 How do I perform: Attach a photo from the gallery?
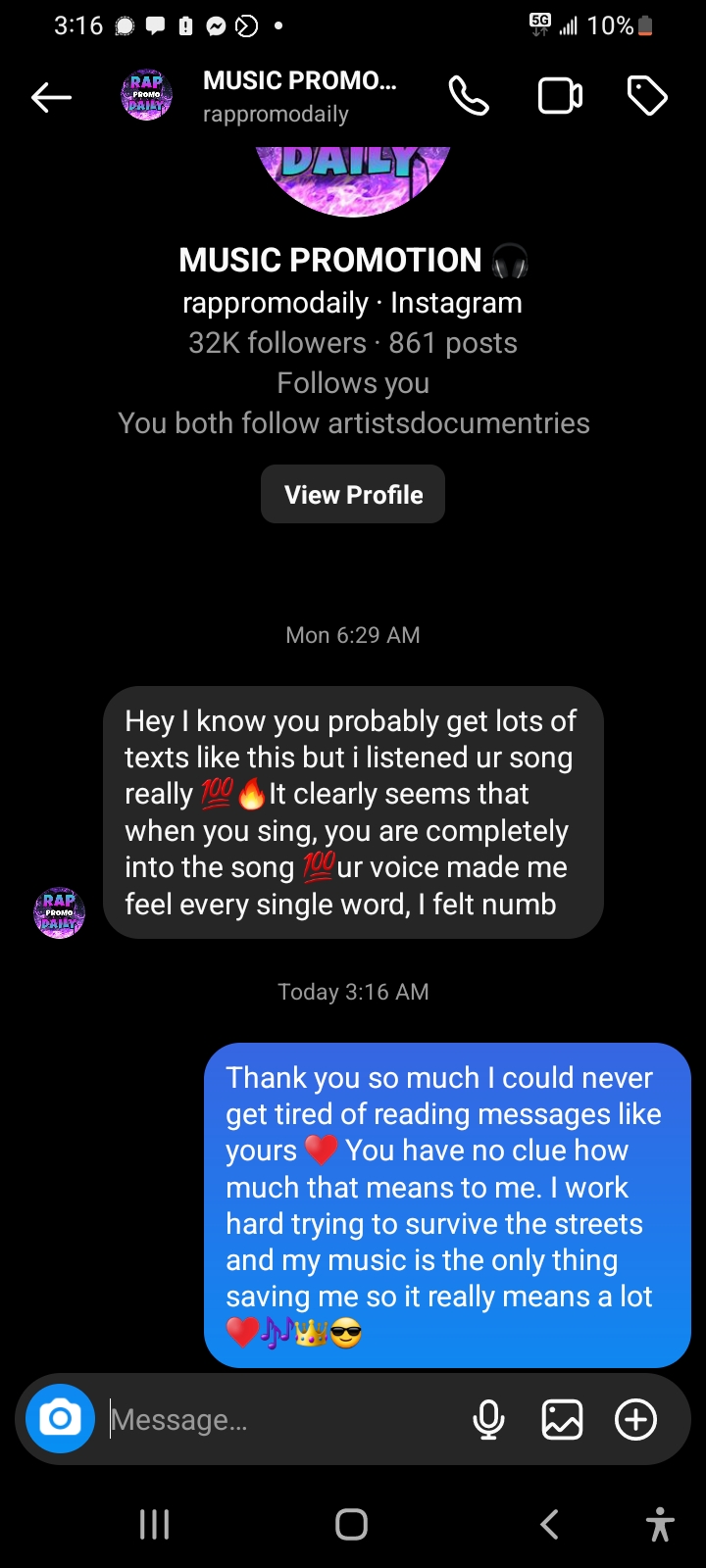[x=562, y=1420]
